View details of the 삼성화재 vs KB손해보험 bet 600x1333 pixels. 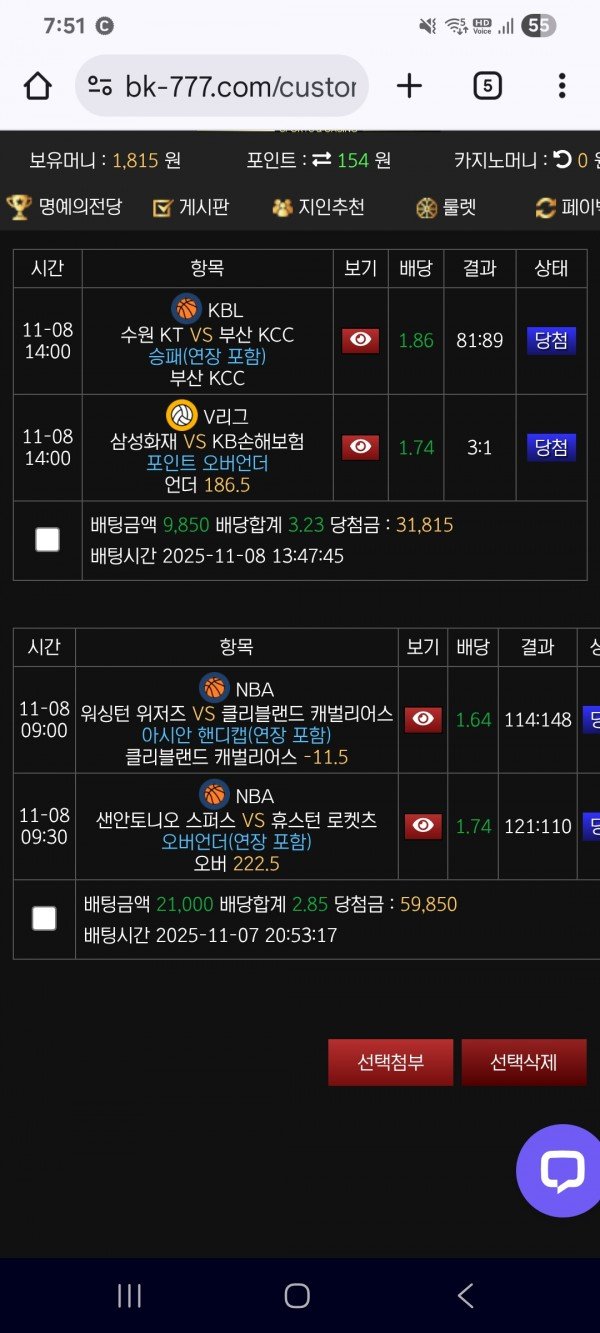pos(360,447)
